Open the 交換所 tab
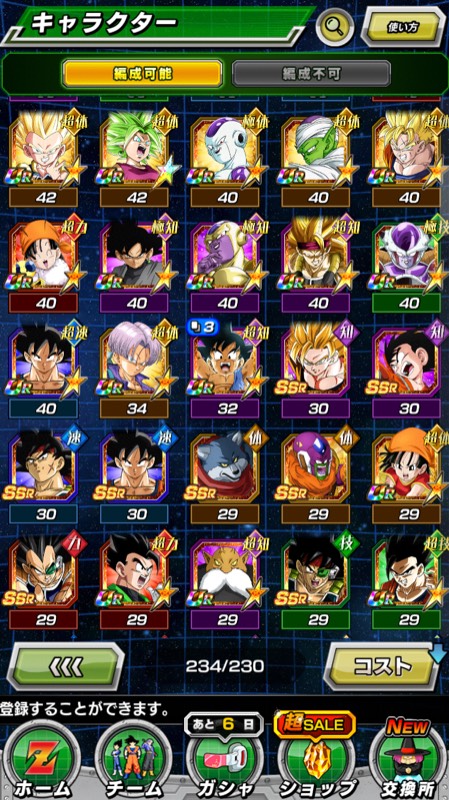This screenshot has width=449, height=800. pos(407,758)
